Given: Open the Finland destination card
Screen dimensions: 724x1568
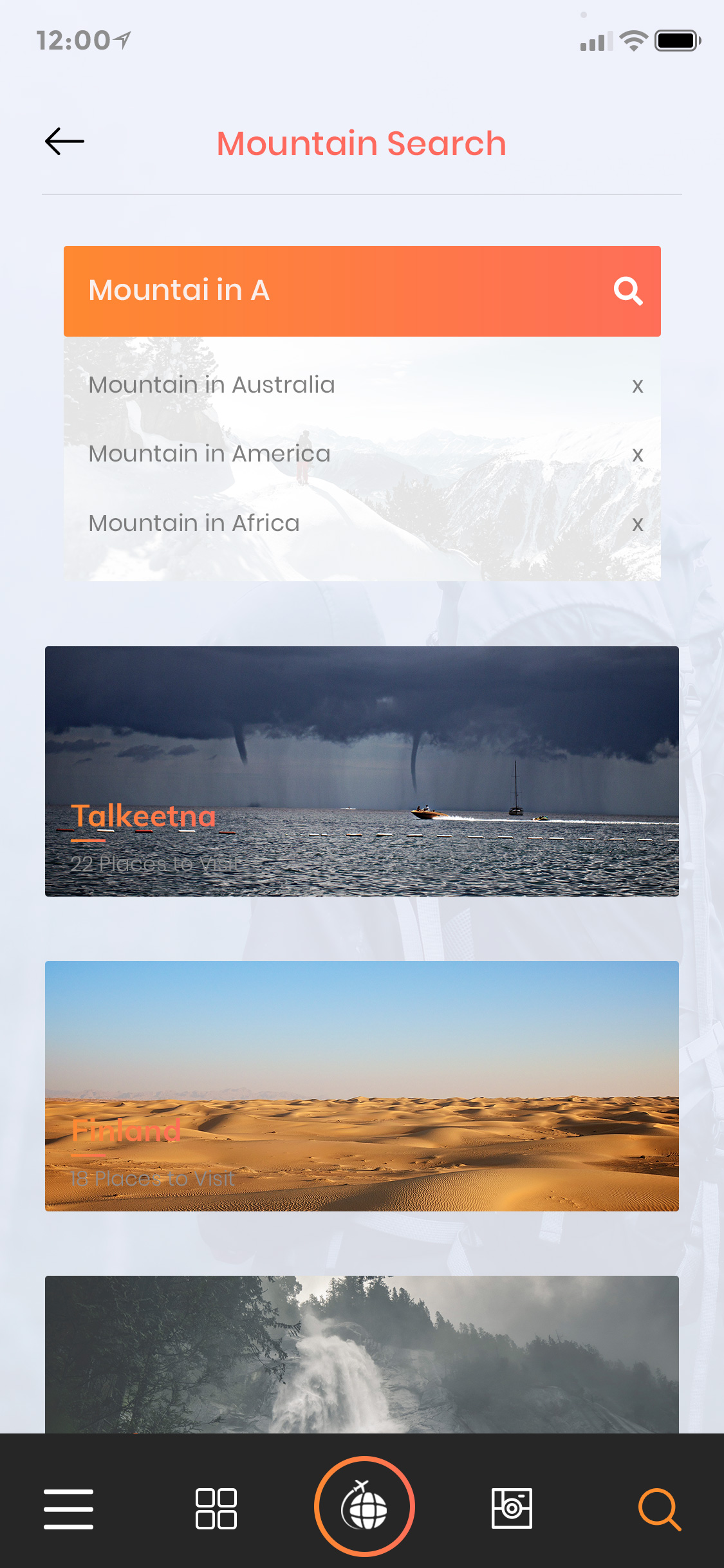Looking at the screenshot, I should point(362,1086).
